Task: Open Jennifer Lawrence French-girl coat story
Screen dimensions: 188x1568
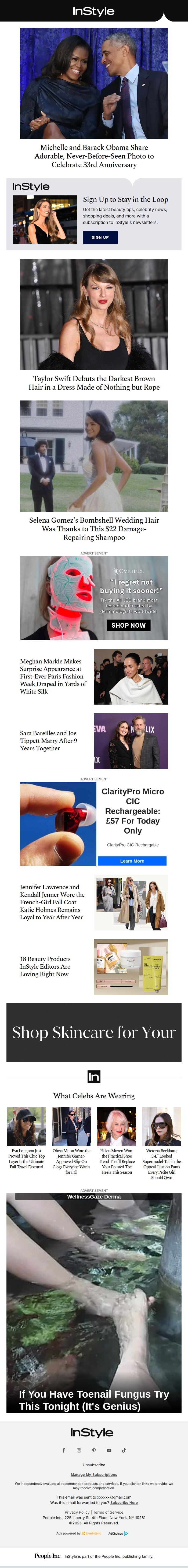Action: pyautogui.click(x=52, y=902)
